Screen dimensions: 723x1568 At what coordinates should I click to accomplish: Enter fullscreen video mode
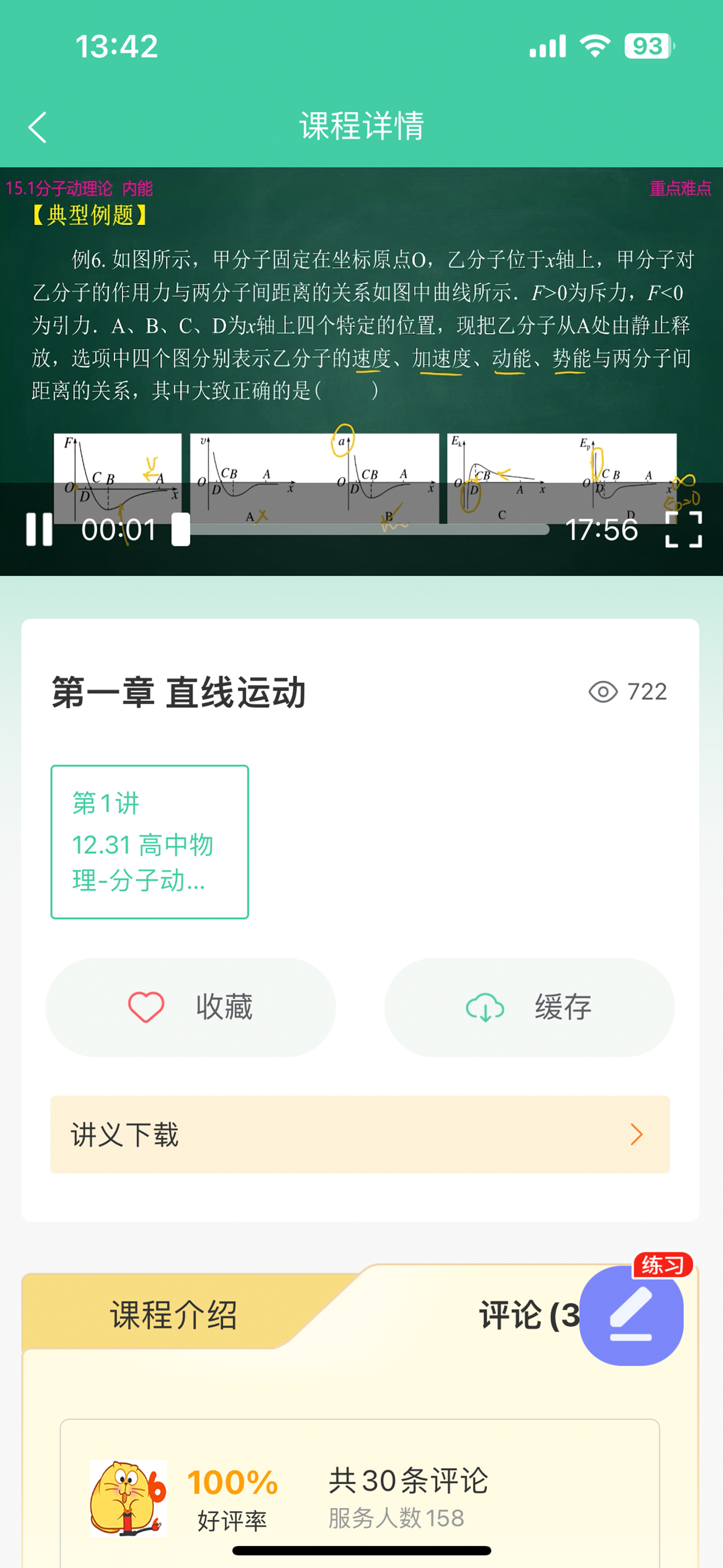tap(683, 529)
